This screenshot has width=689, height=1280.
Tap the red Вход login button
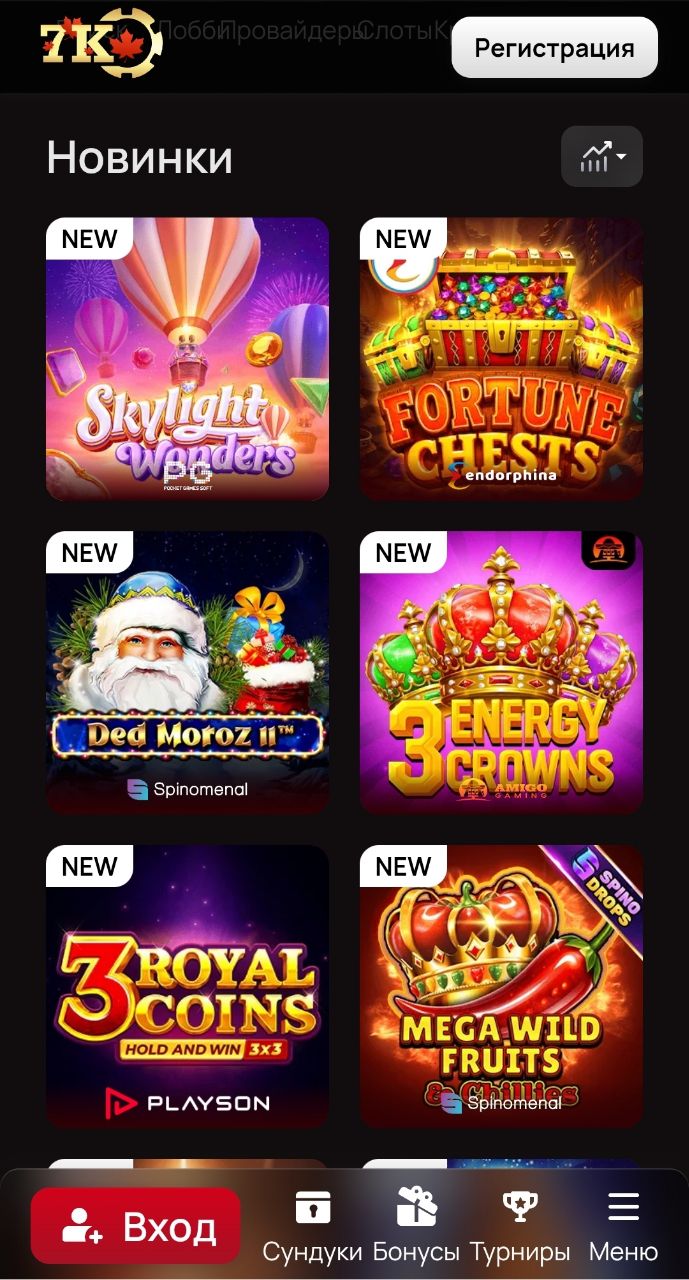(x=136, y=1226)
